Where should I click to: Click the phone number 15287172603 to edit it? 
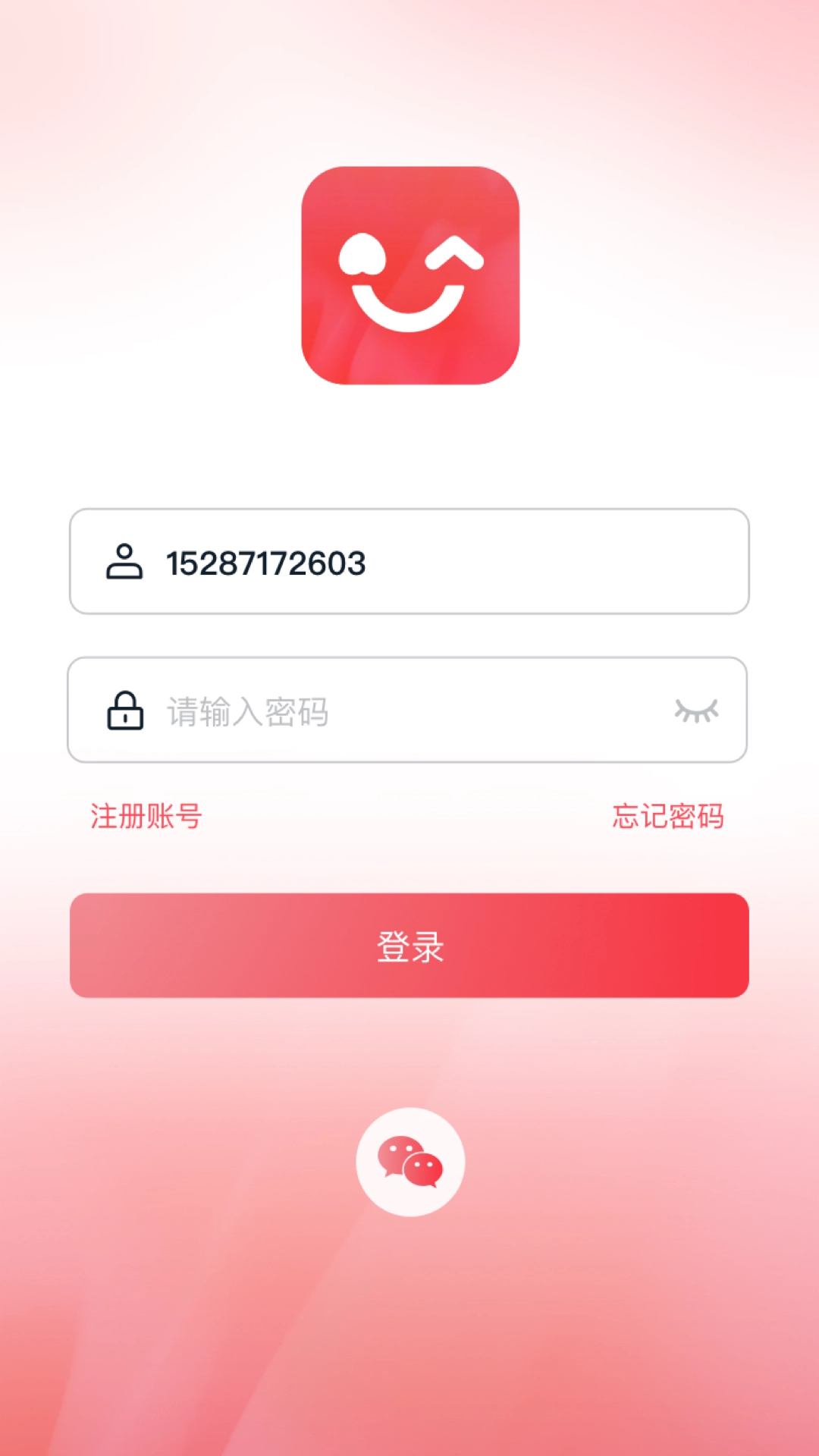click(265, 563)
